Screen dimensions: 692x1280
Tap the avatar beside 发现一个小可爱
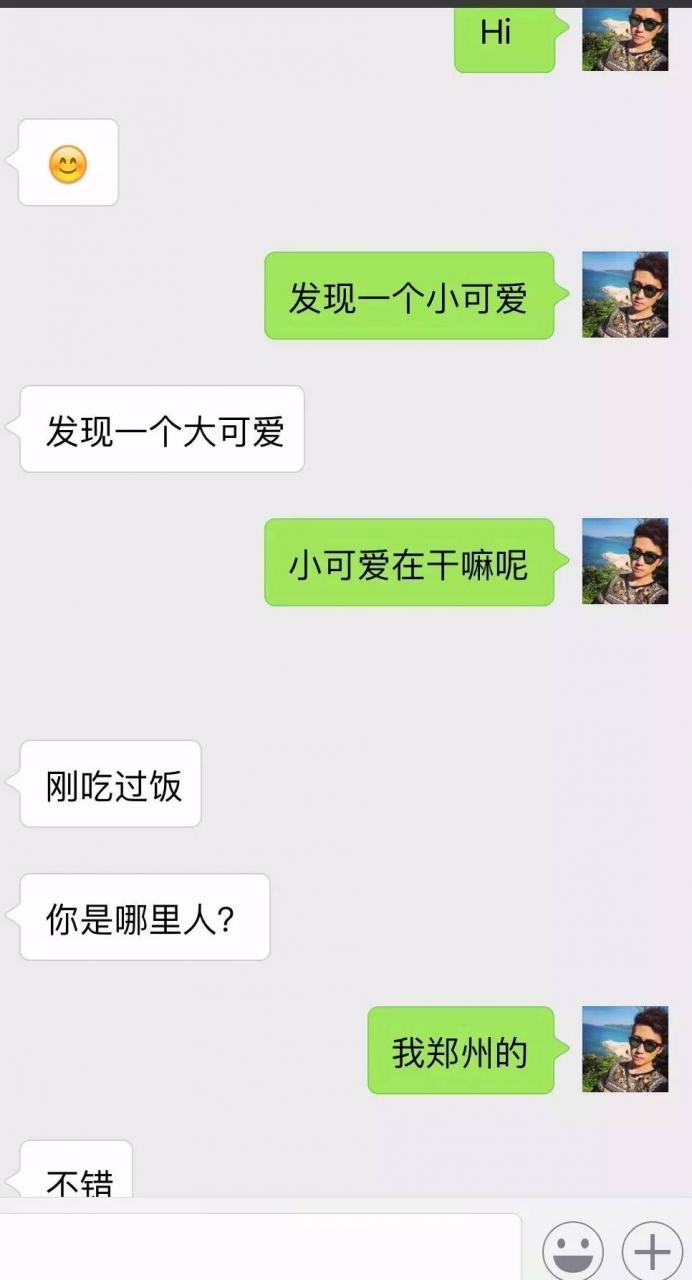(x=625, y=294)
